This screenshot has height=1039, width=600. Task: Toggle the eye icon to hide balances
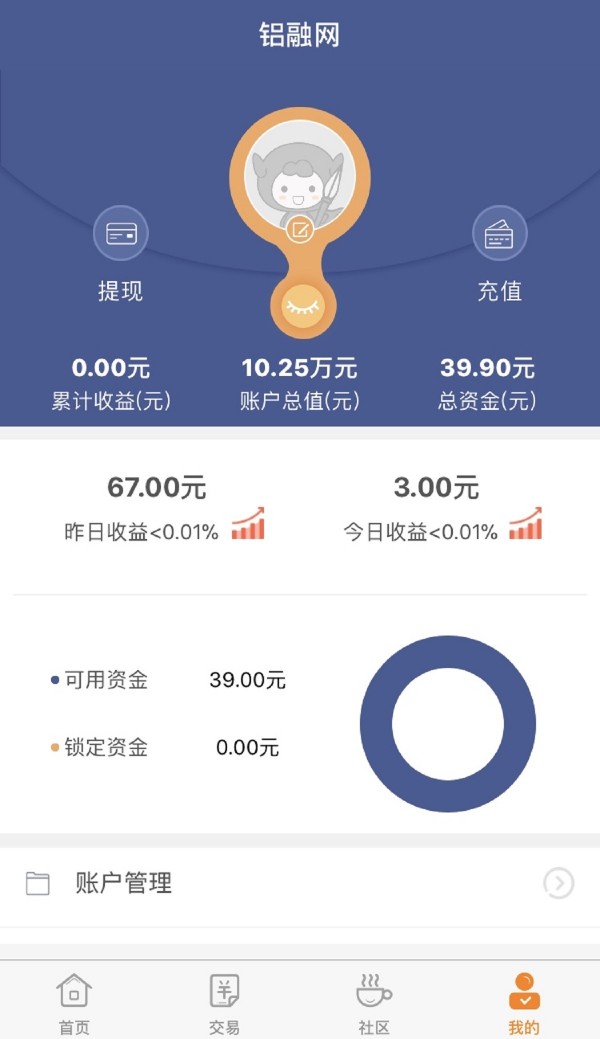coord(299,301)
